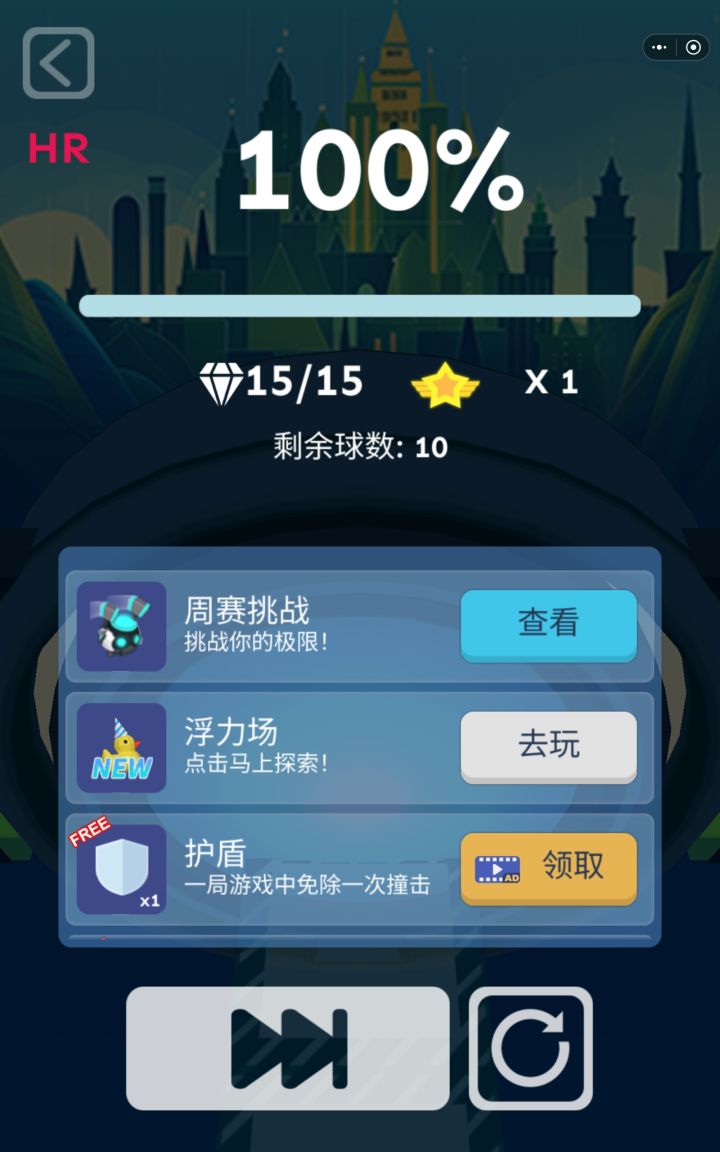Click the restart level icon
This screenshot has height=1152, width=720.
[531, 1046]
